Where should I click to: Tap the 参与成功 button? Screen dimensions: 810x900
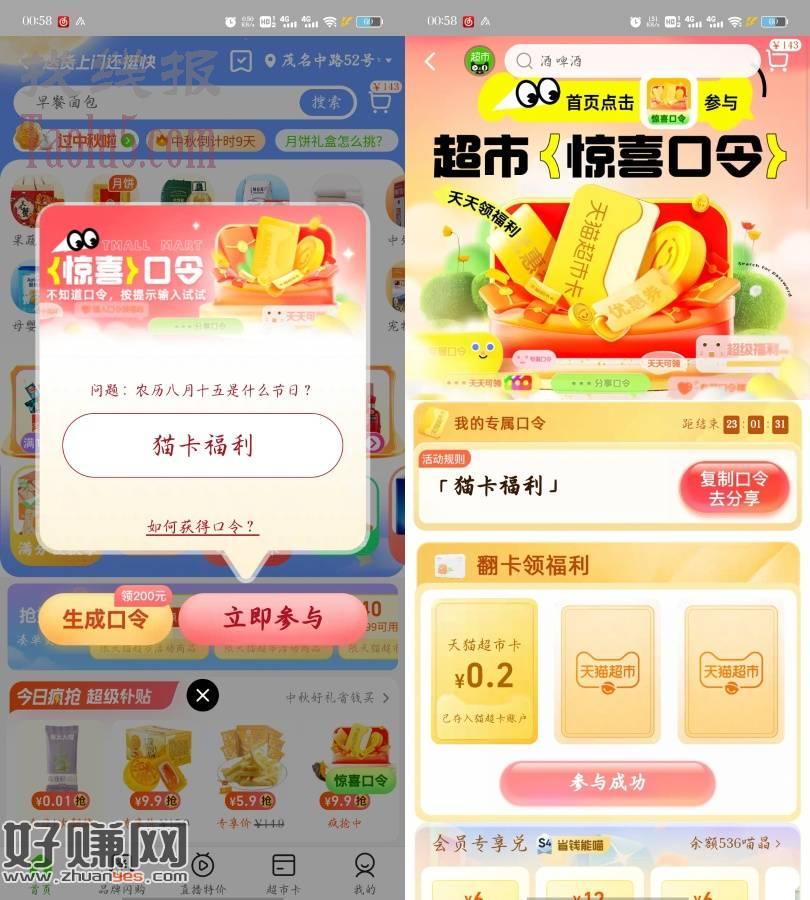tap(607, 783)
